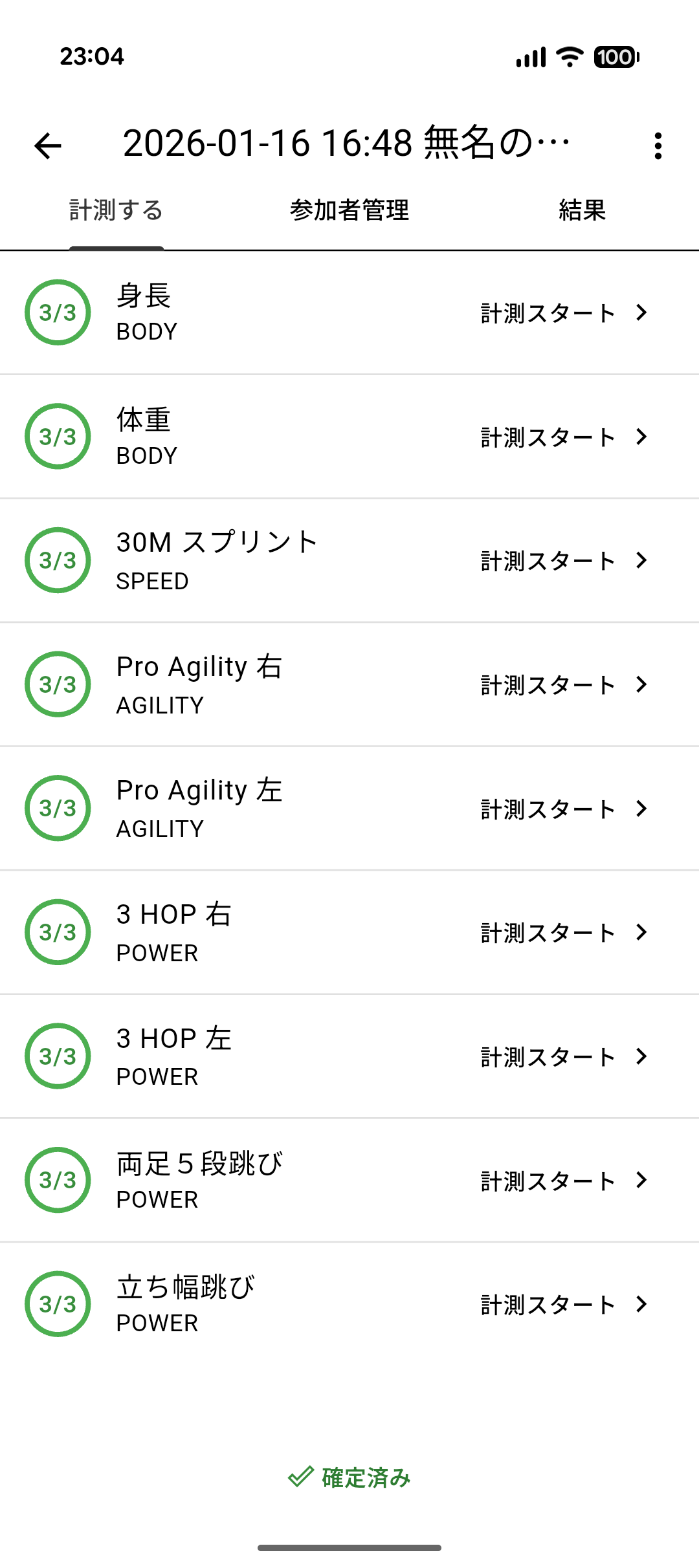The height and width of the screenshot is (1568, 699).
Task: Click the 3/3 circle for Pro Agility 右
Action: pos(58,684)
